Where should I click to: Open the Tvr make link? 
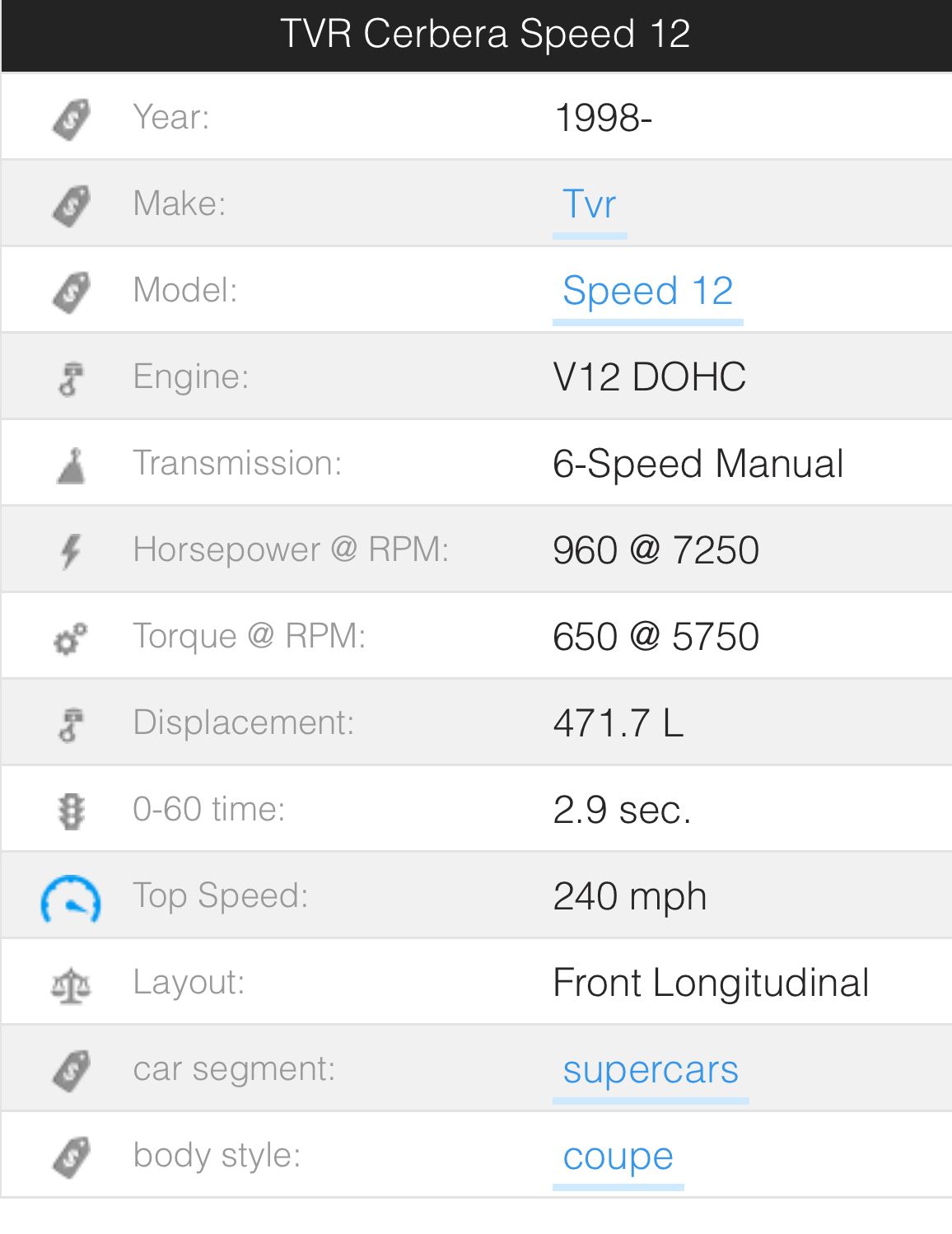coord(589,204)
